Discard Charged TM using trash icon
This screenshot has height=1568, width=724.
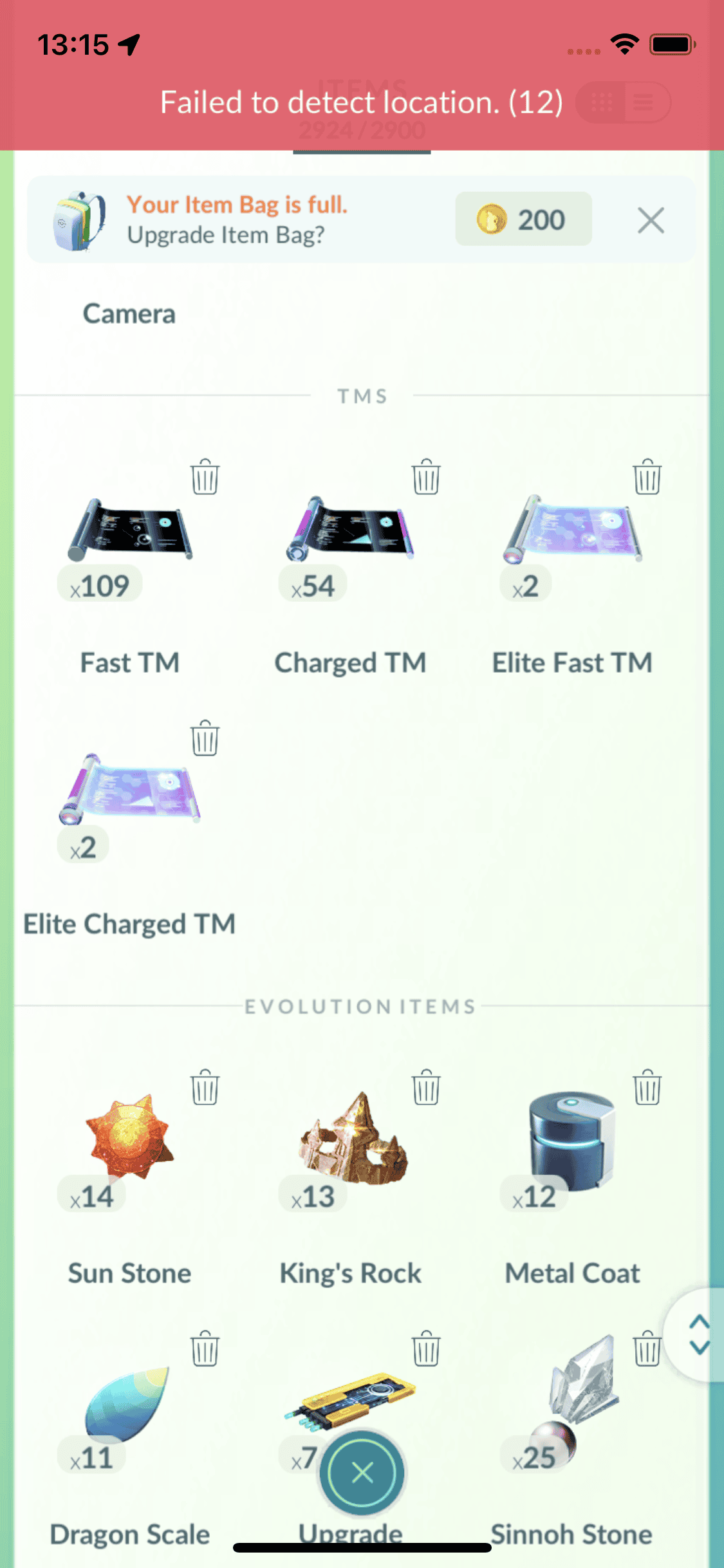(x=426, y=477)
